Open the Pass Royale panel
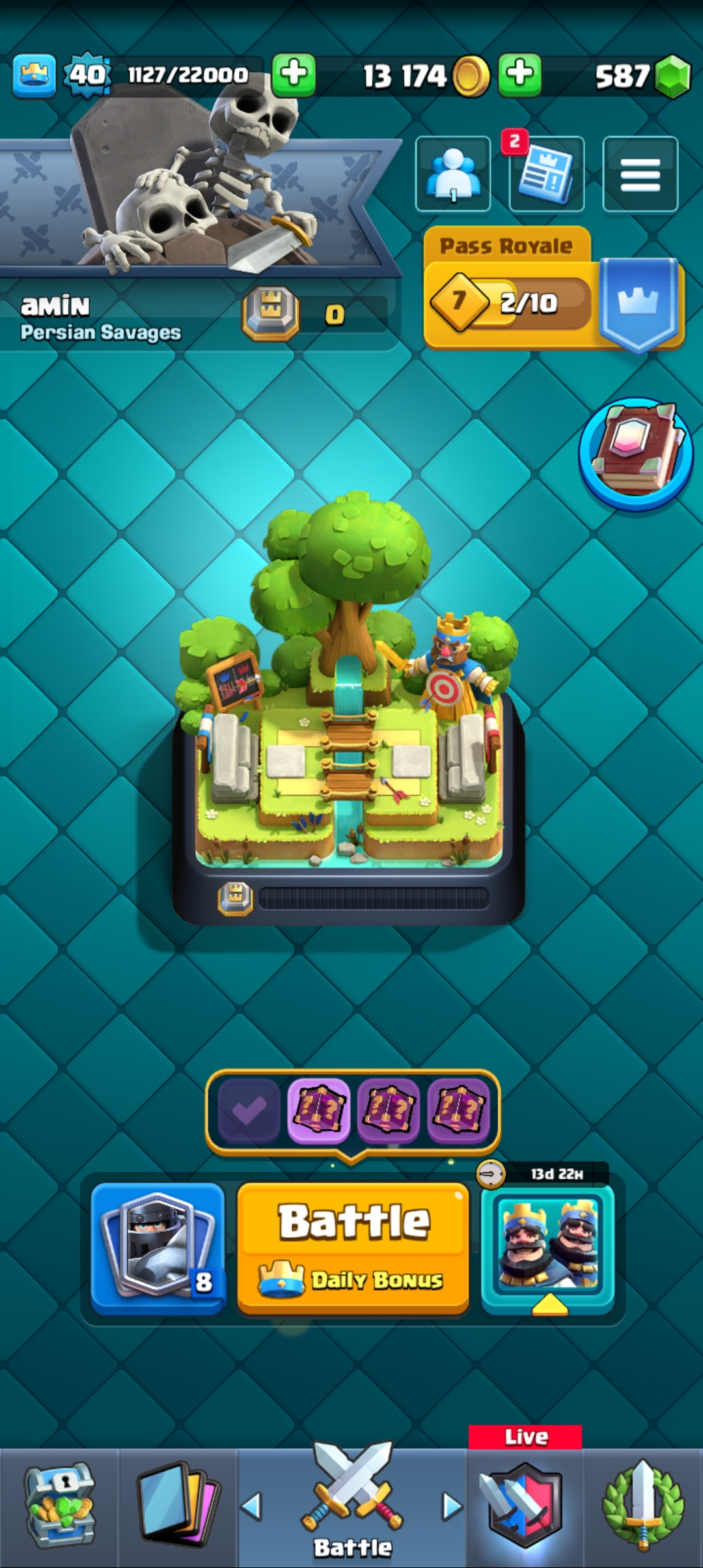The width and height of the screenshot is (703, 1568). click(x=554, y=289)
